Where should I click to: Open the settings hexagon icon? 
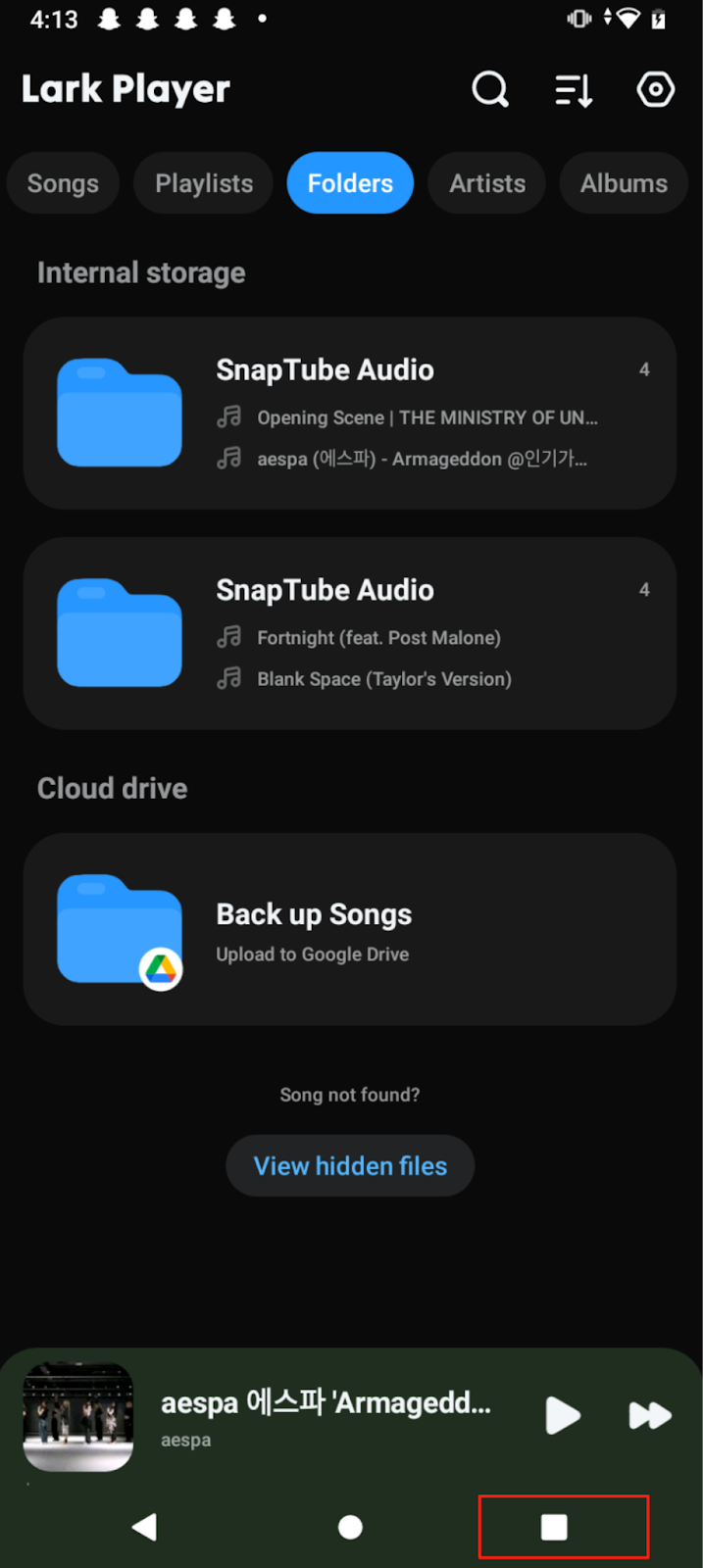tap(655, 90)
